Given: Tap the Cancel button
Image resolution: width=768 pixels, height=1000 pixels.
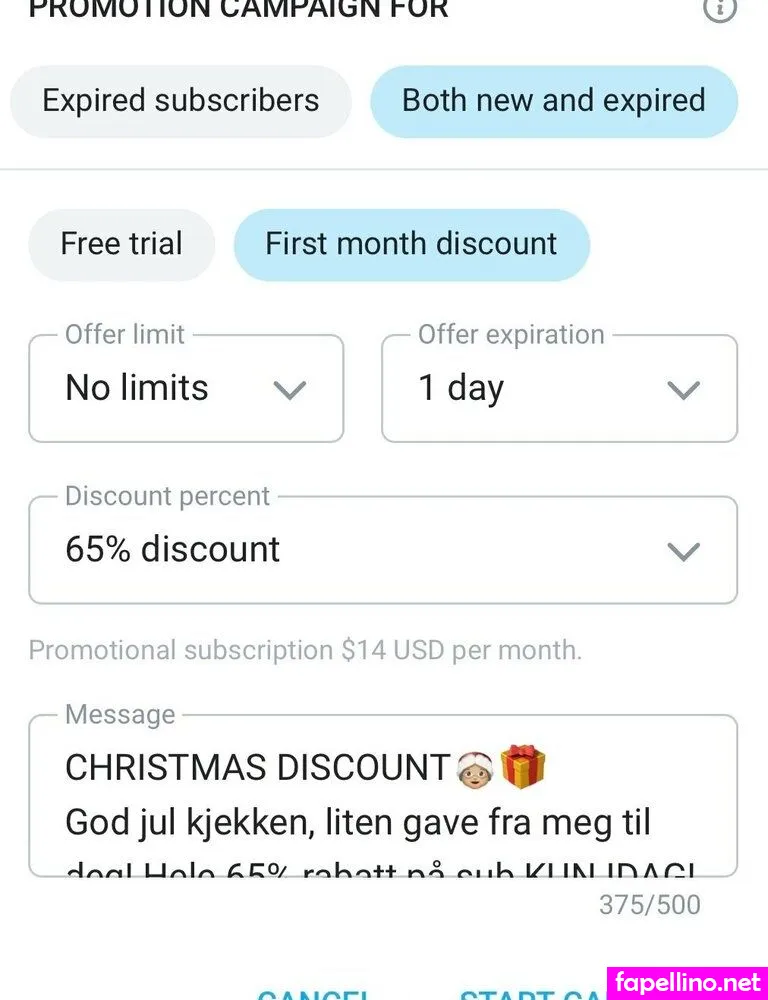Looking at the screenshot, I should pyautogui.click(x=313, y=994).
